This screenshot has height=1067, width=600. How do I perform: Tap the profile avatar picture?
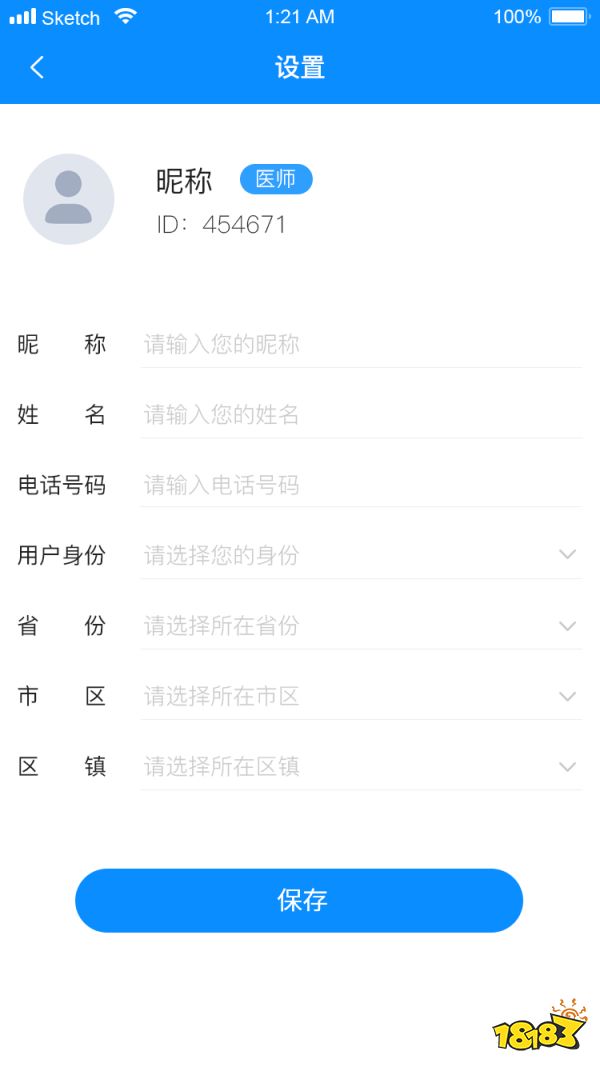[69, 199]
